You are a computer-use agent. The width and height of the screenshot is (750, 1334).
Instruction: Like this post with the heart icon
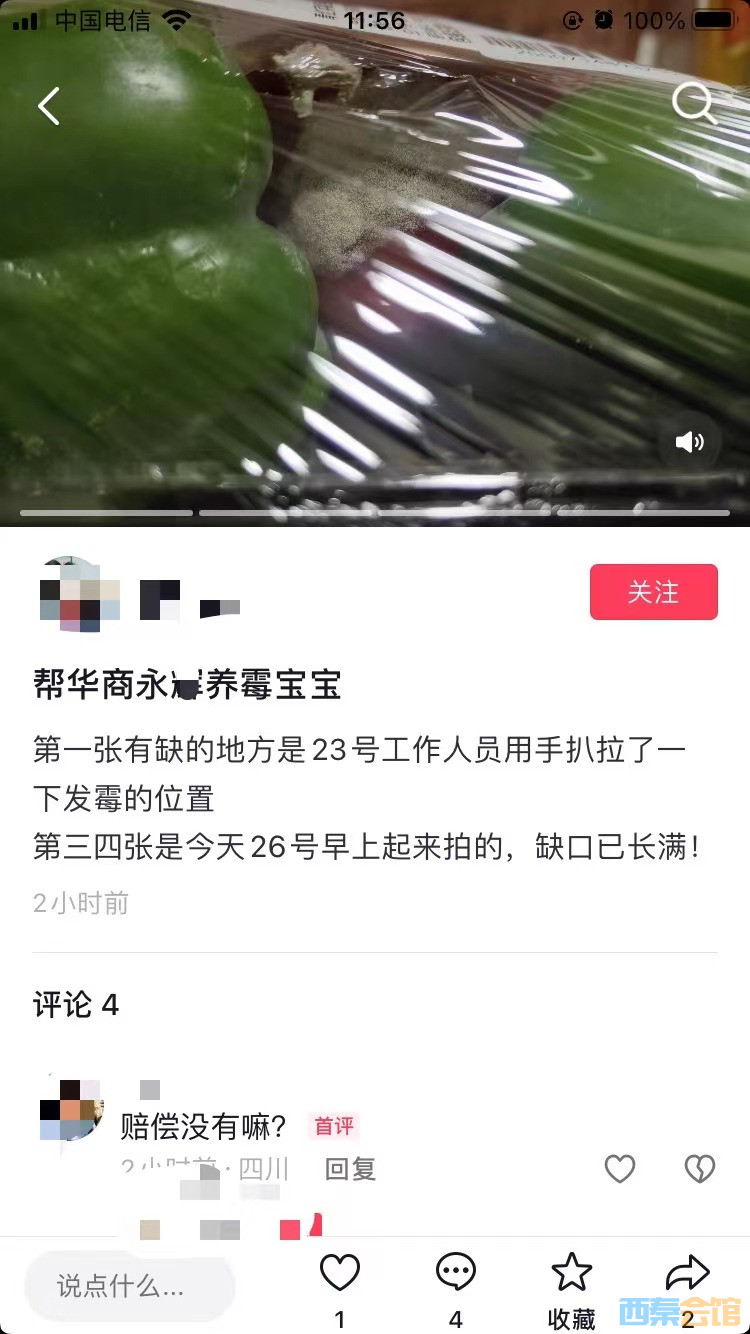340,1273
